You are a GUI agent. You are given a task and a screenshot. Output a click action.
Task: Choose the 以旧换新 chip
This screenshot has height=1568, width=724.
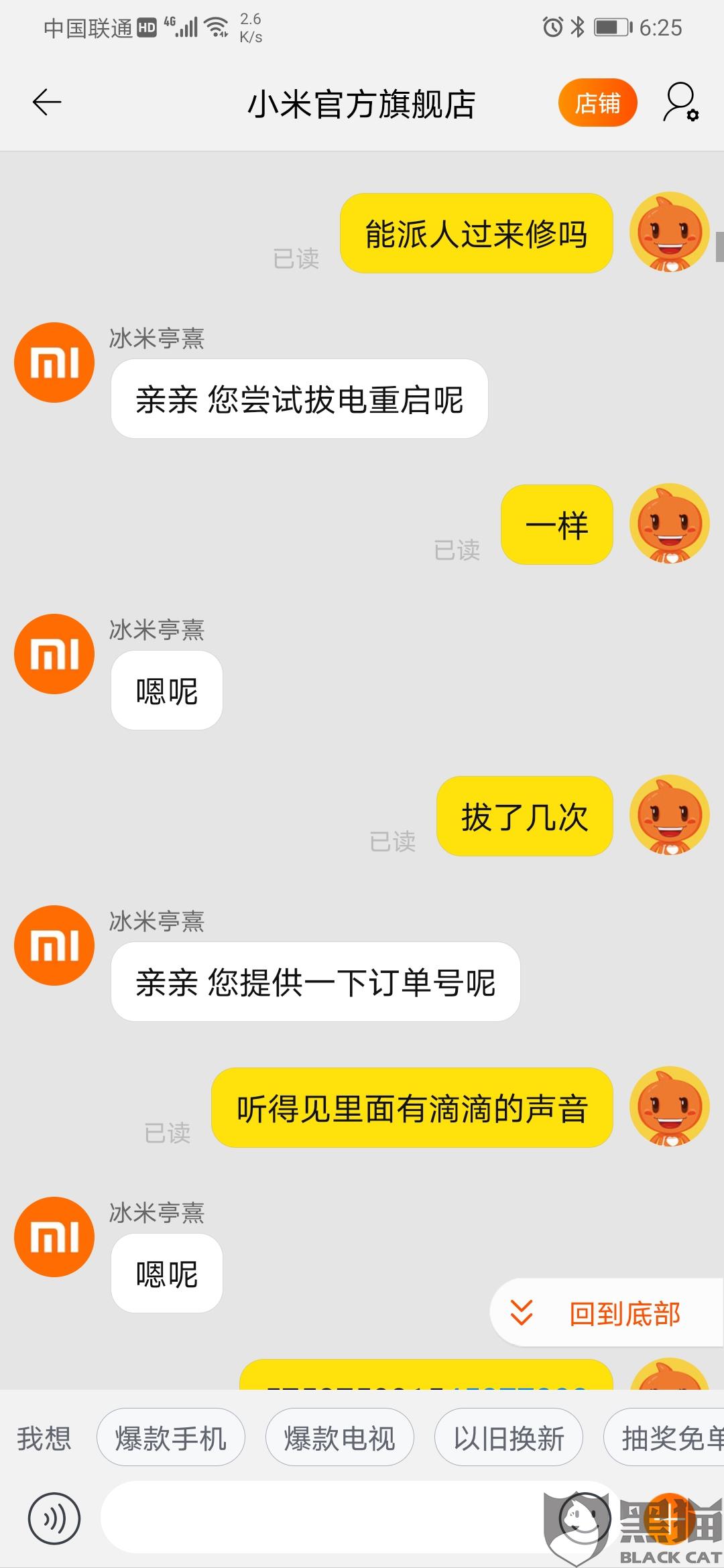509,1439
